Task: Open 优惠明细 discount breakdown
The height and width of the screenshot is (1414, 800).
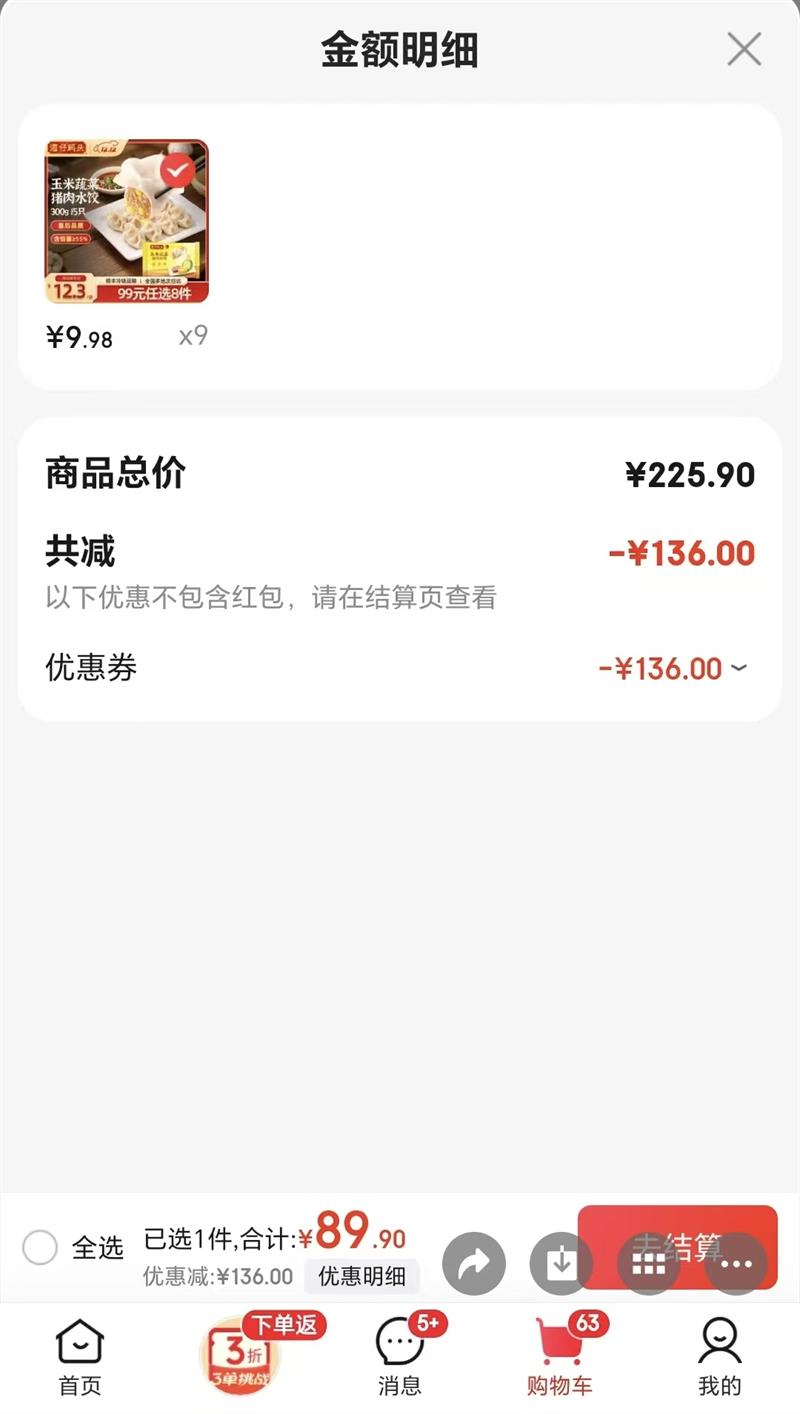Action: click(x=362, y=1276)
